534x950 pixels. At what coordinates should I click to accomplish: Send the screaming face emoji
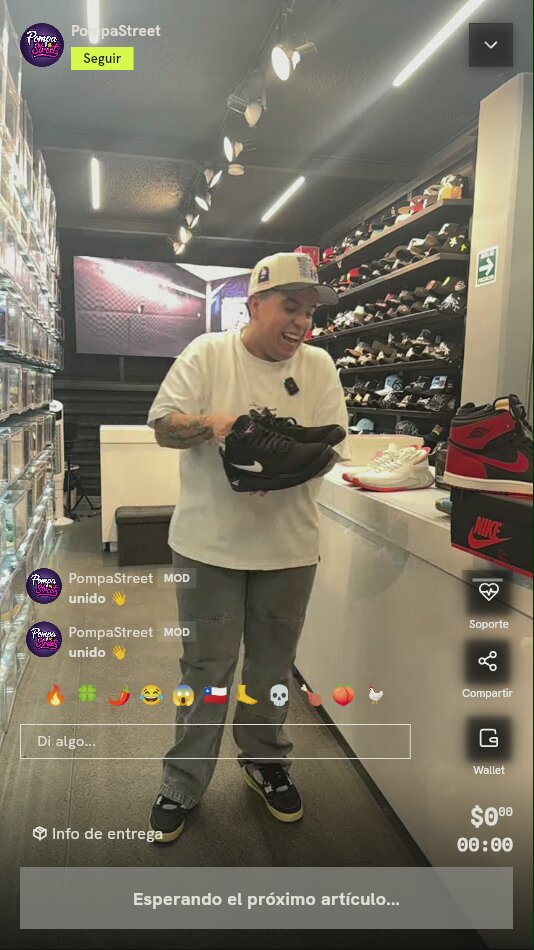[183, 695]
